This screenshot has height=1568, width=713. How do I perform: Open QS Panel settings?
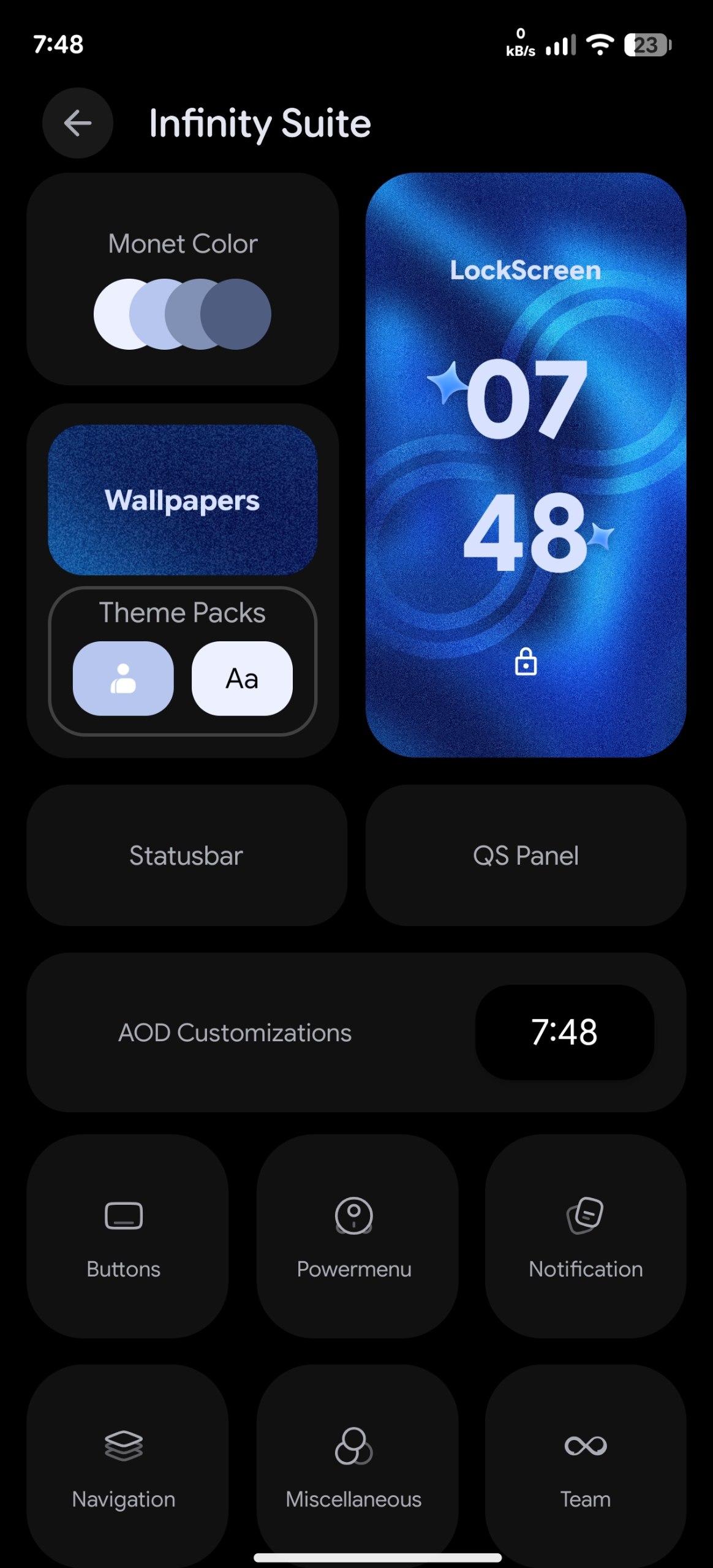[526, 855]
